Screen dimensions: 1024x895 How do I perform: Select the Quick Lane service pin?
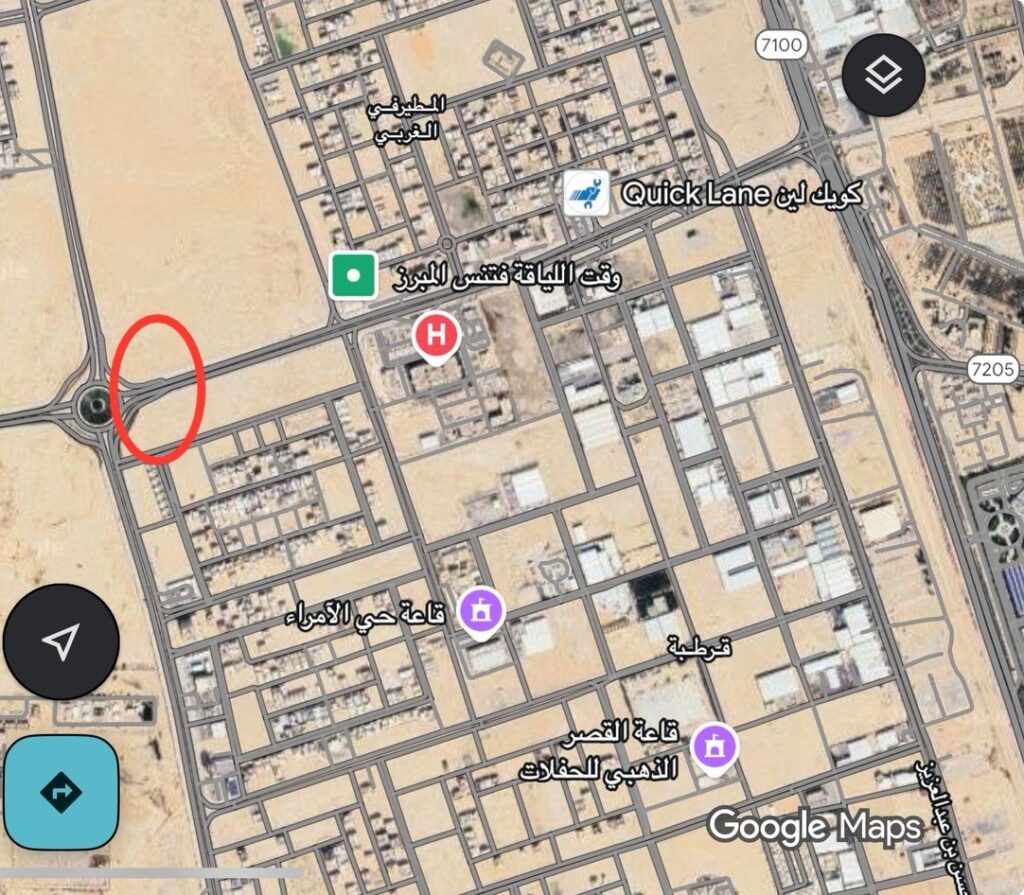point(585,192)
